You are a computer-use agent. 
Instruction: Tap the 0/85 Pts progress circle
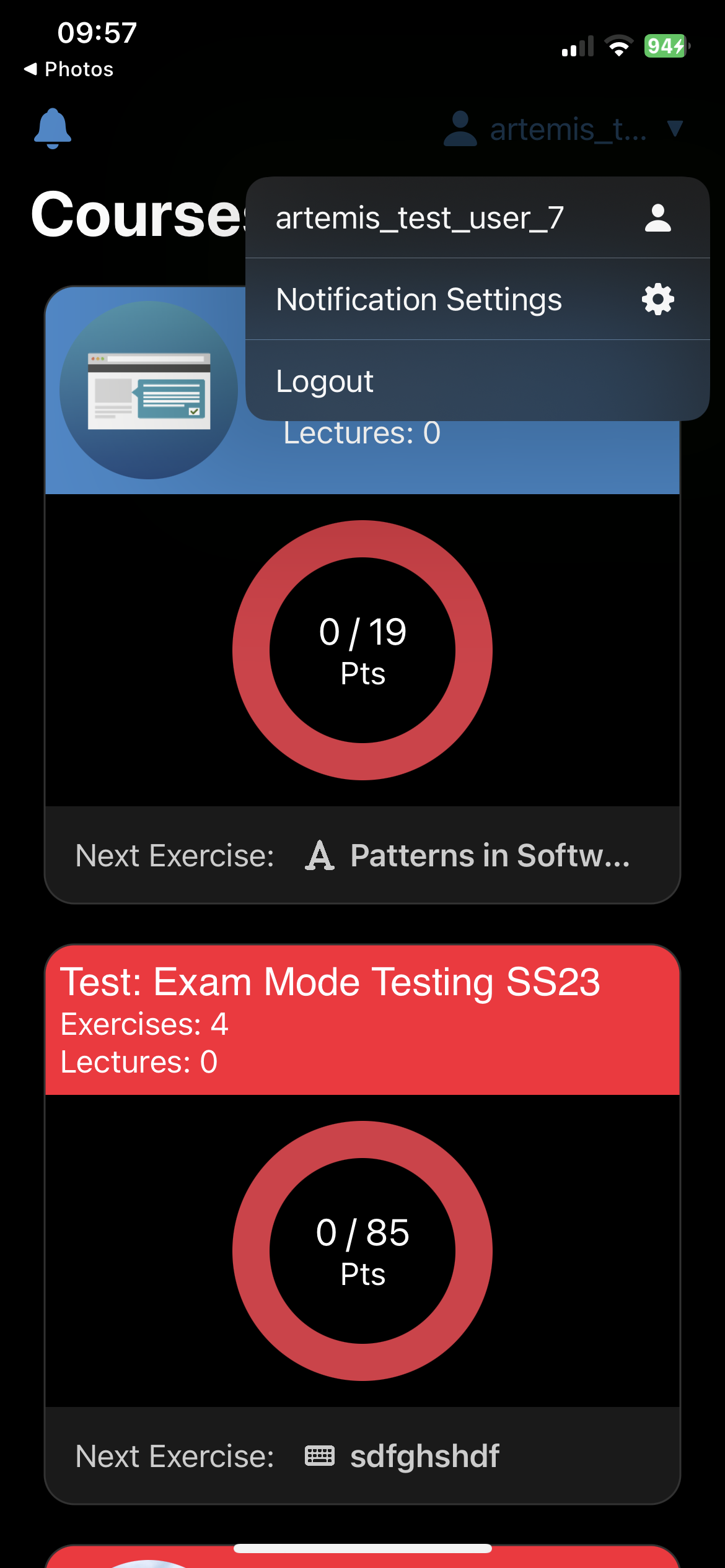(362, 1251)
